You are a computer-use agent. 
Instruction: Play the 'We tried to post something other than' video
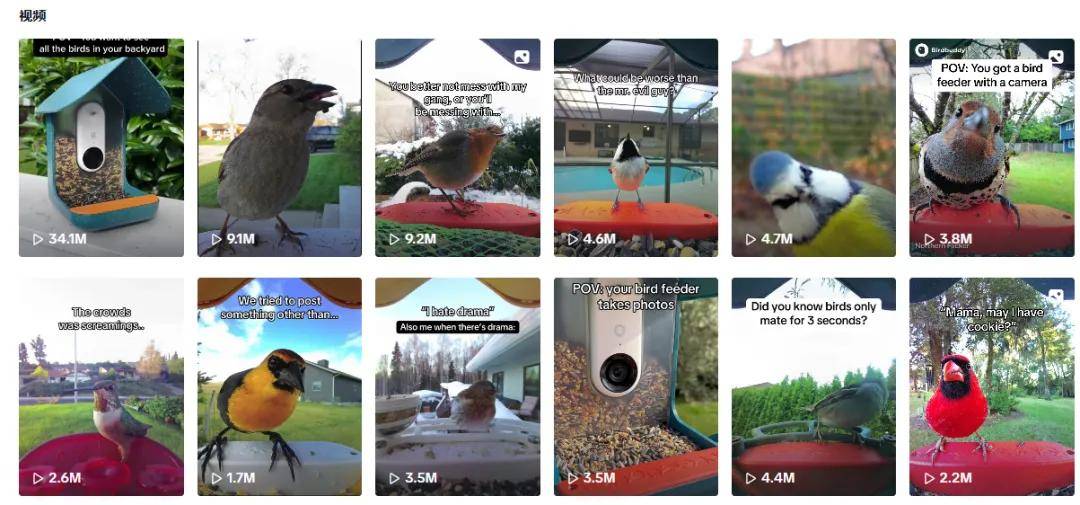click(279, 387)
